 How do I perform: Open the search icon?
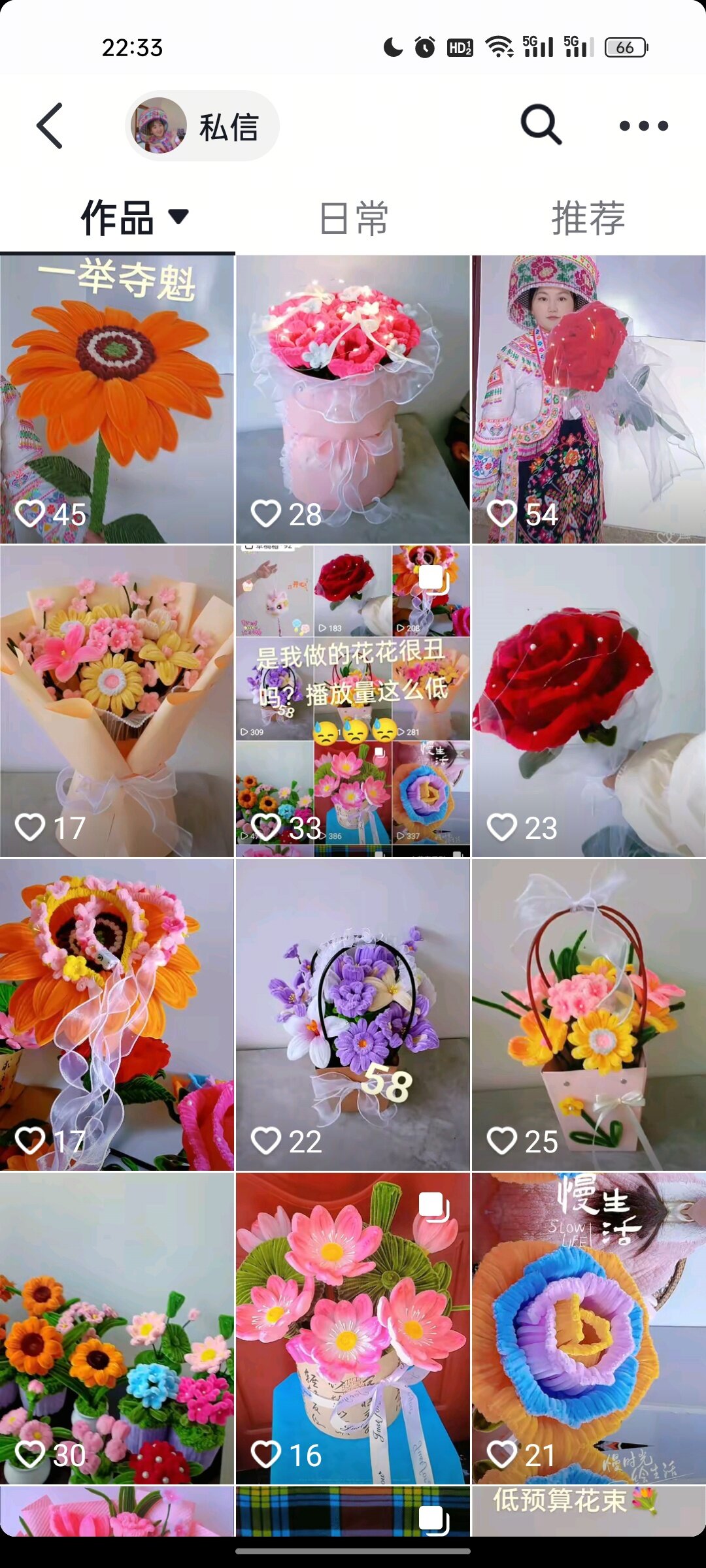[541, 125]
